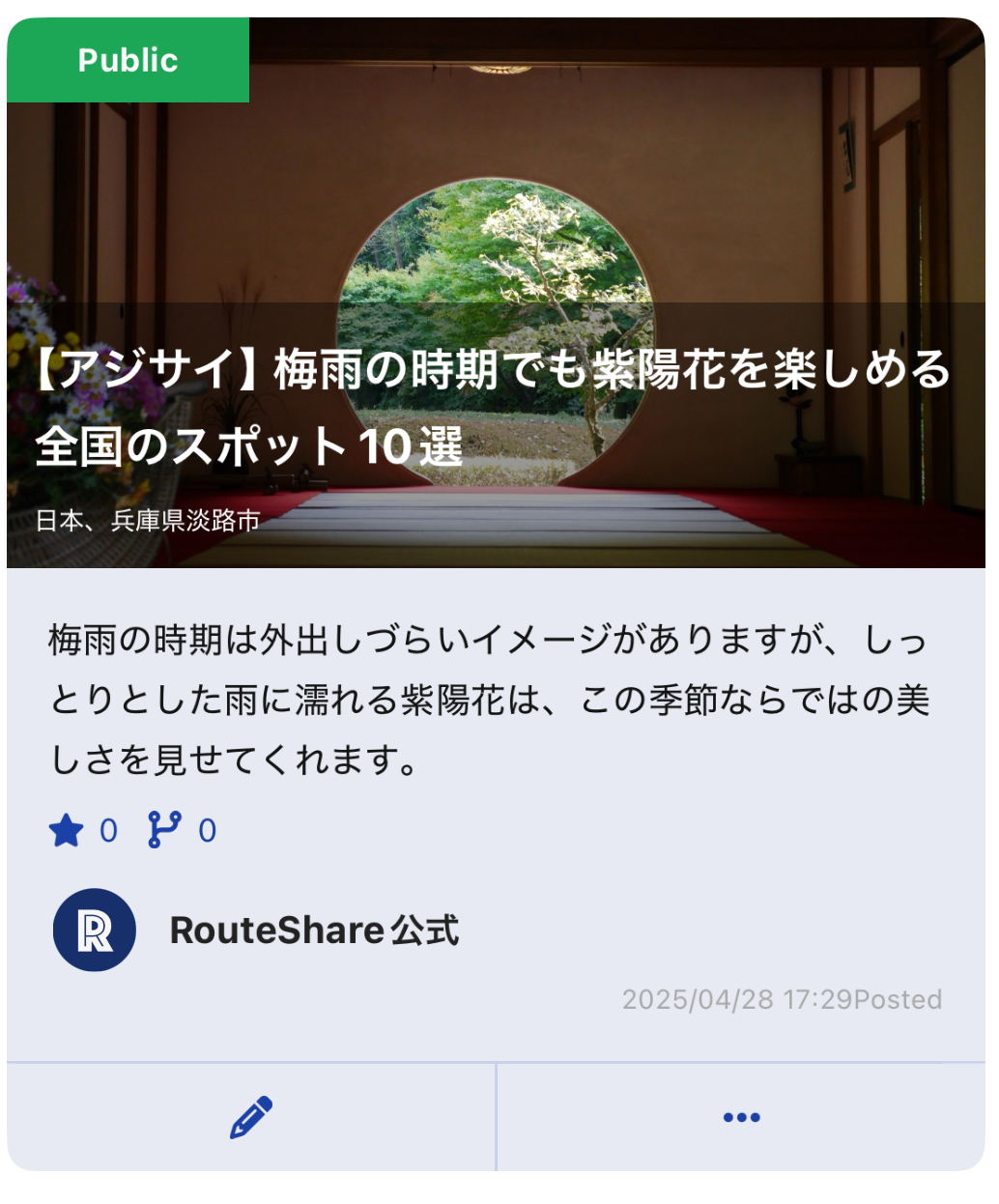999x1204 pixels.
Task: Tap the fork icon for this route
Action: coord(163,830)
